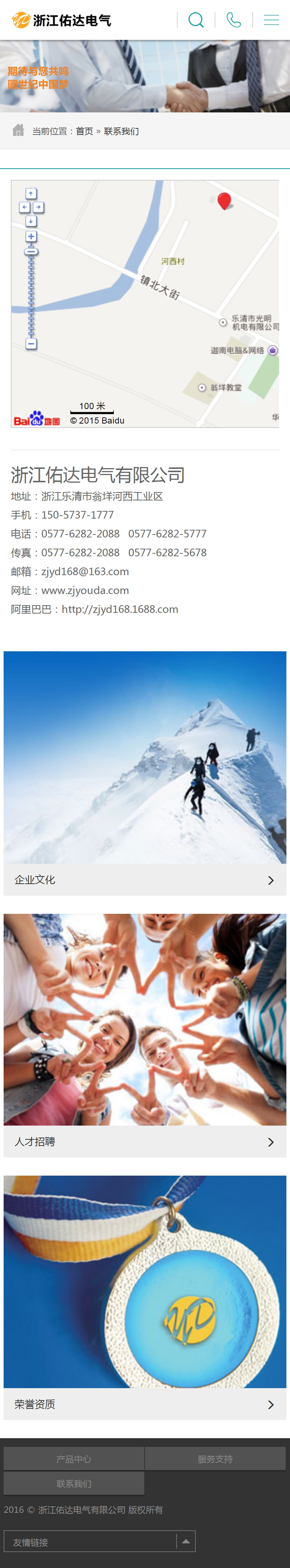Pan the map upward
290x1568 pixels.
(31, 194)
